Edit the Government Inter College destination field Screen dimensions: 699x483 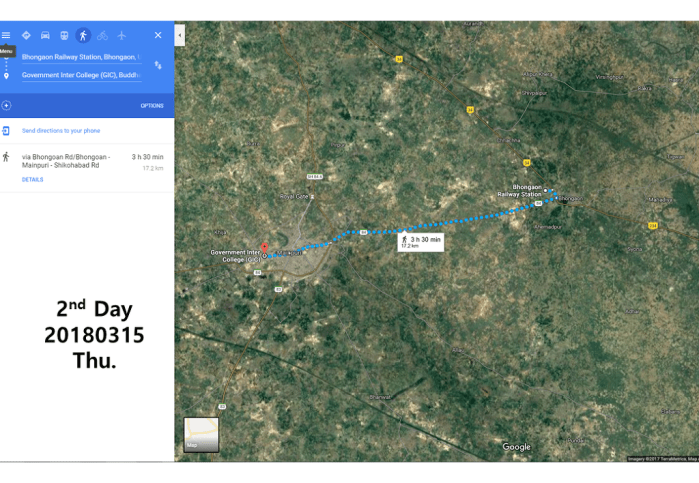[80, 75]
